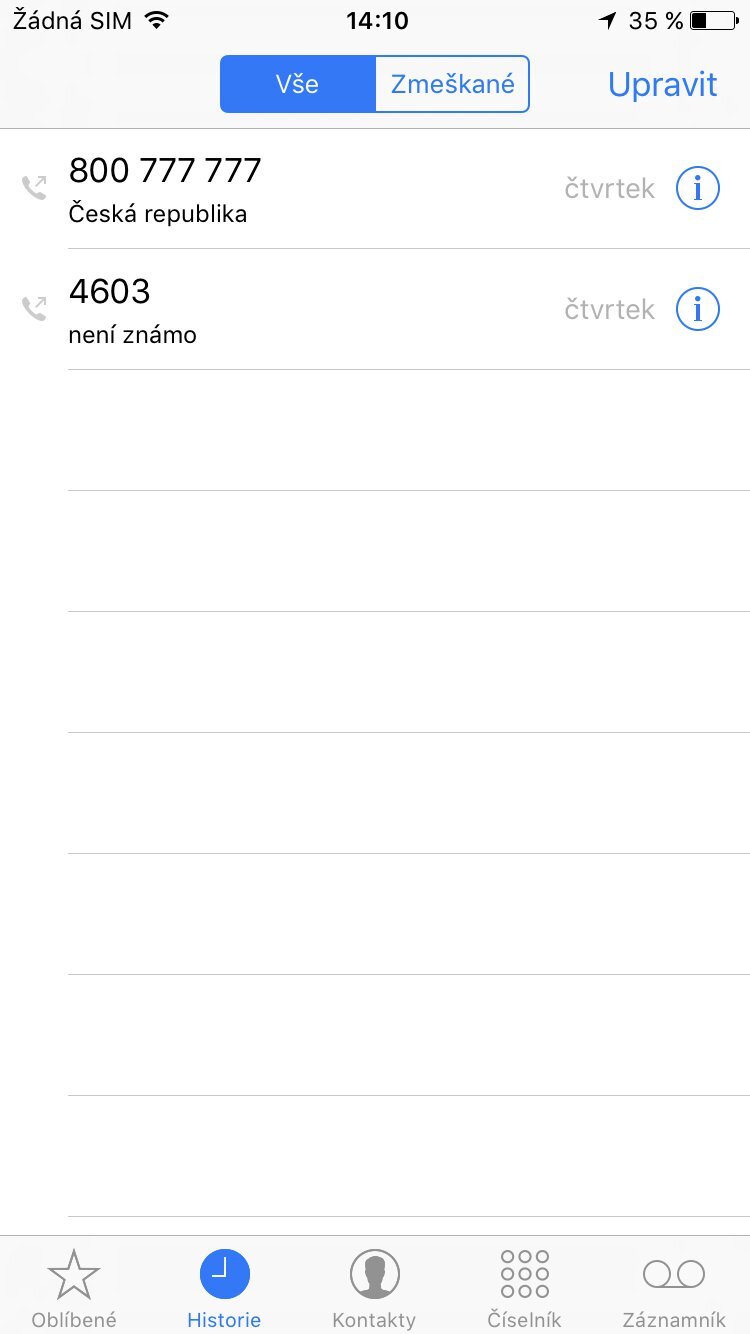Viewport: 750px width, 1334px height.
Task: Open info for the 4603 call
Action: 697,309
